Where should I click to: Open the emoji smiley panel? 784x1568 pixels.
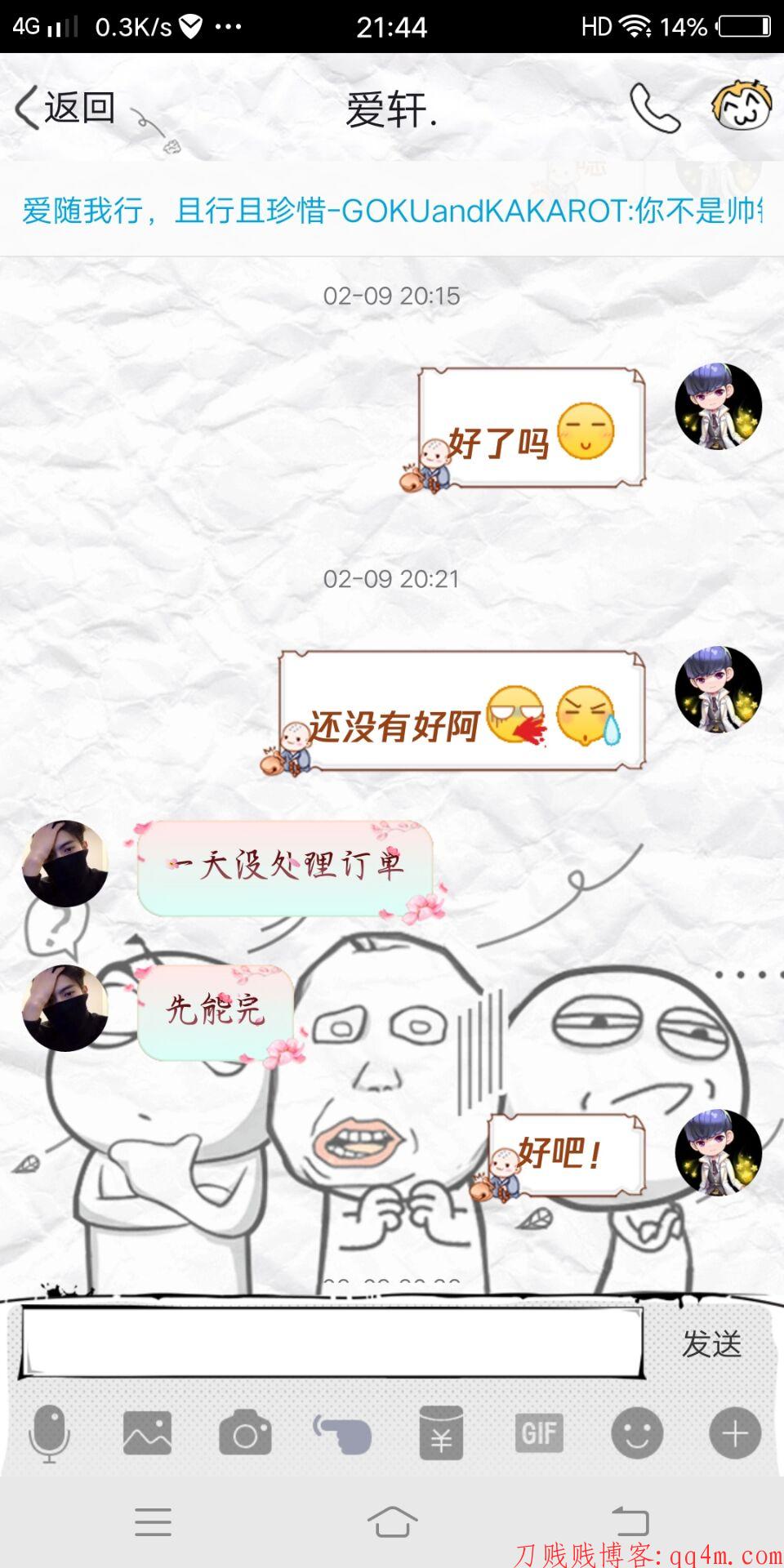637,1433
